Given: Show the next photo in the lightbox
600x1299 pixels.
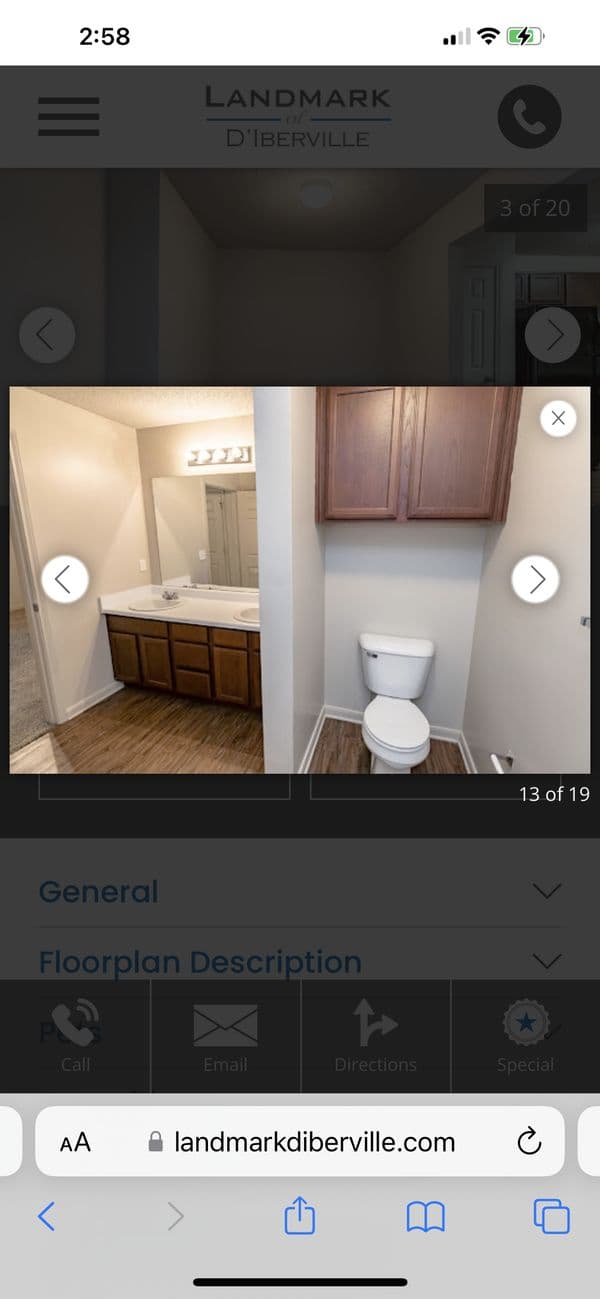Looking at the screenshot, I should click(536, 578).
